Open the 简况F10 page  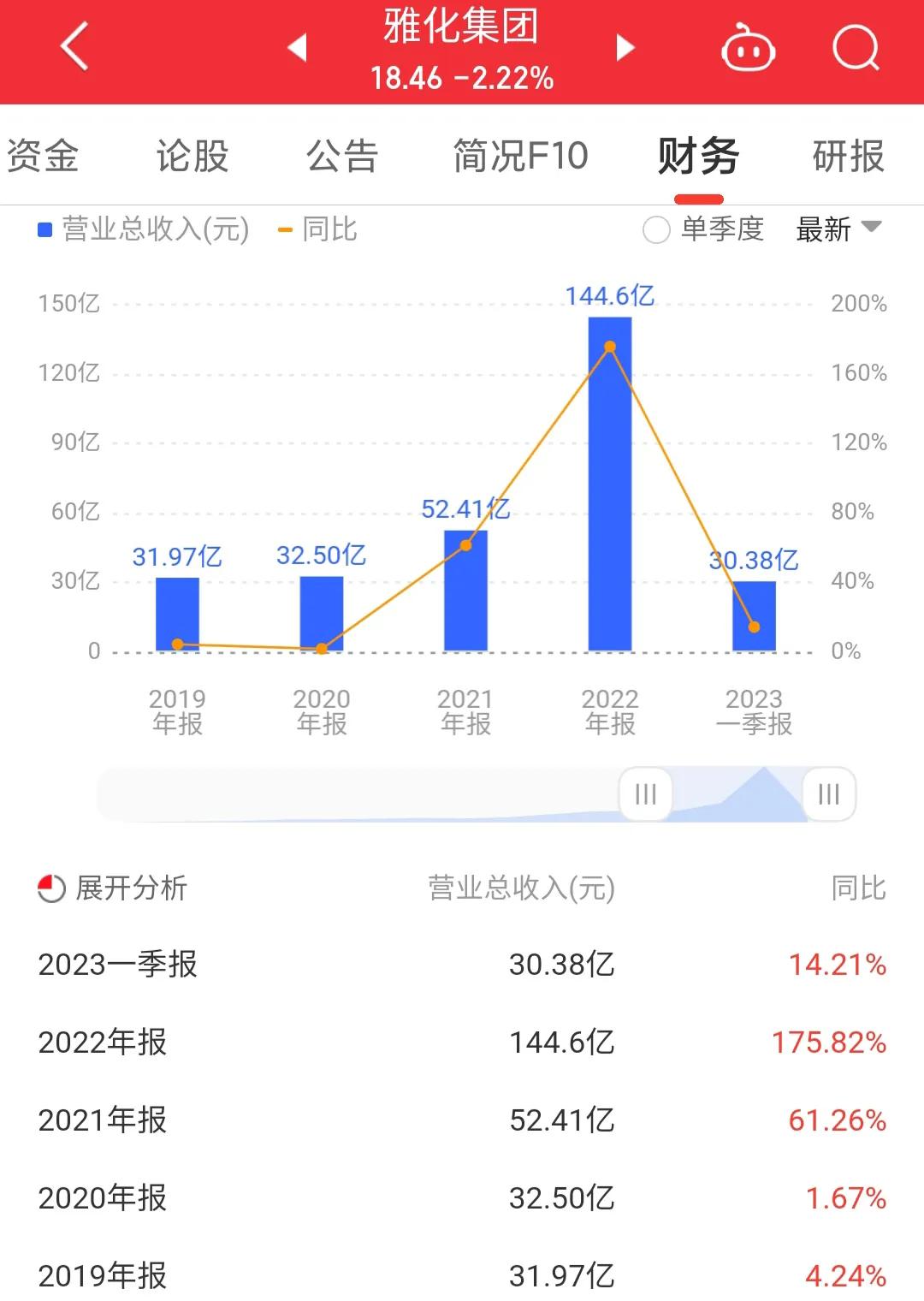click(519, 155)
